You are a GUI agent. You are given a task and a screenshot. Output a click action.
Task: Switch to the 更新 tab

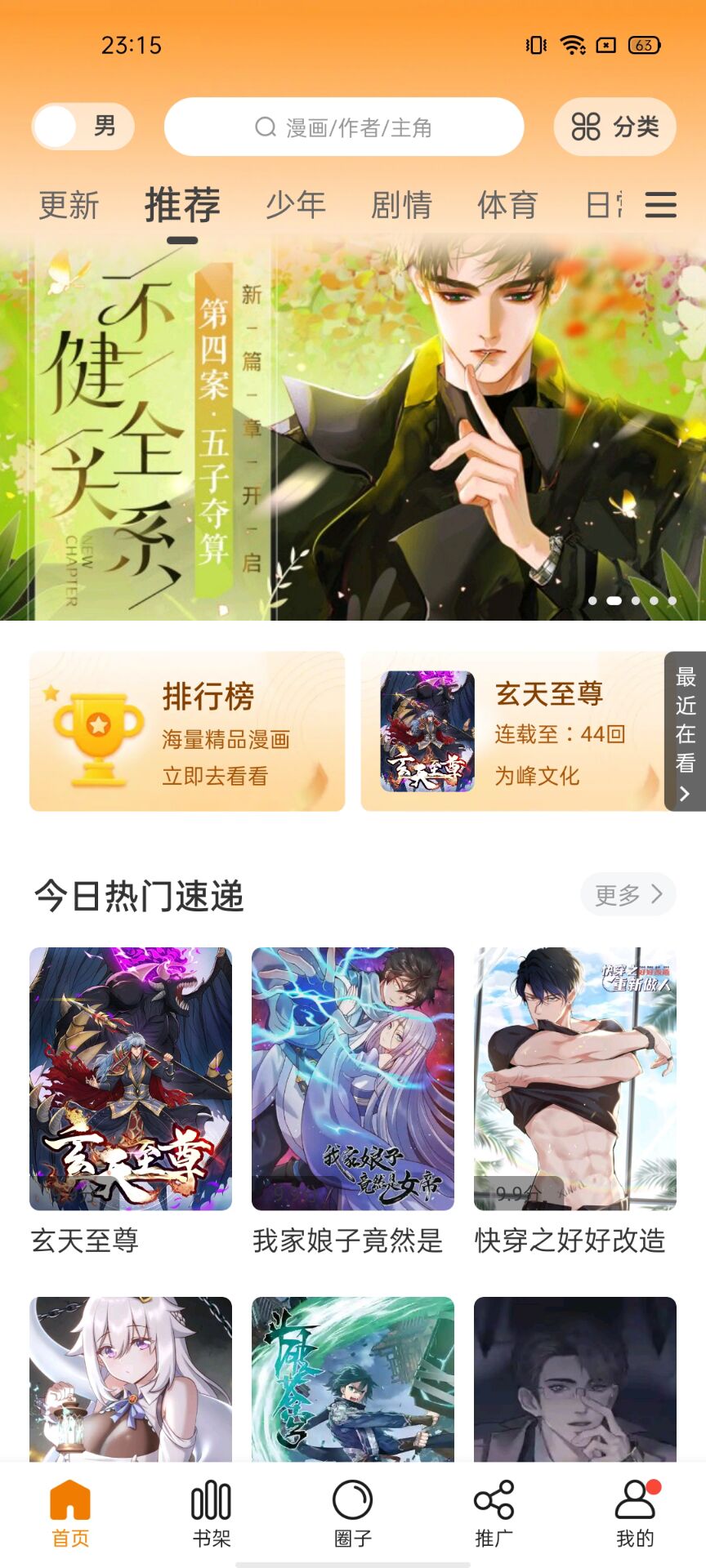pos(69,206)
